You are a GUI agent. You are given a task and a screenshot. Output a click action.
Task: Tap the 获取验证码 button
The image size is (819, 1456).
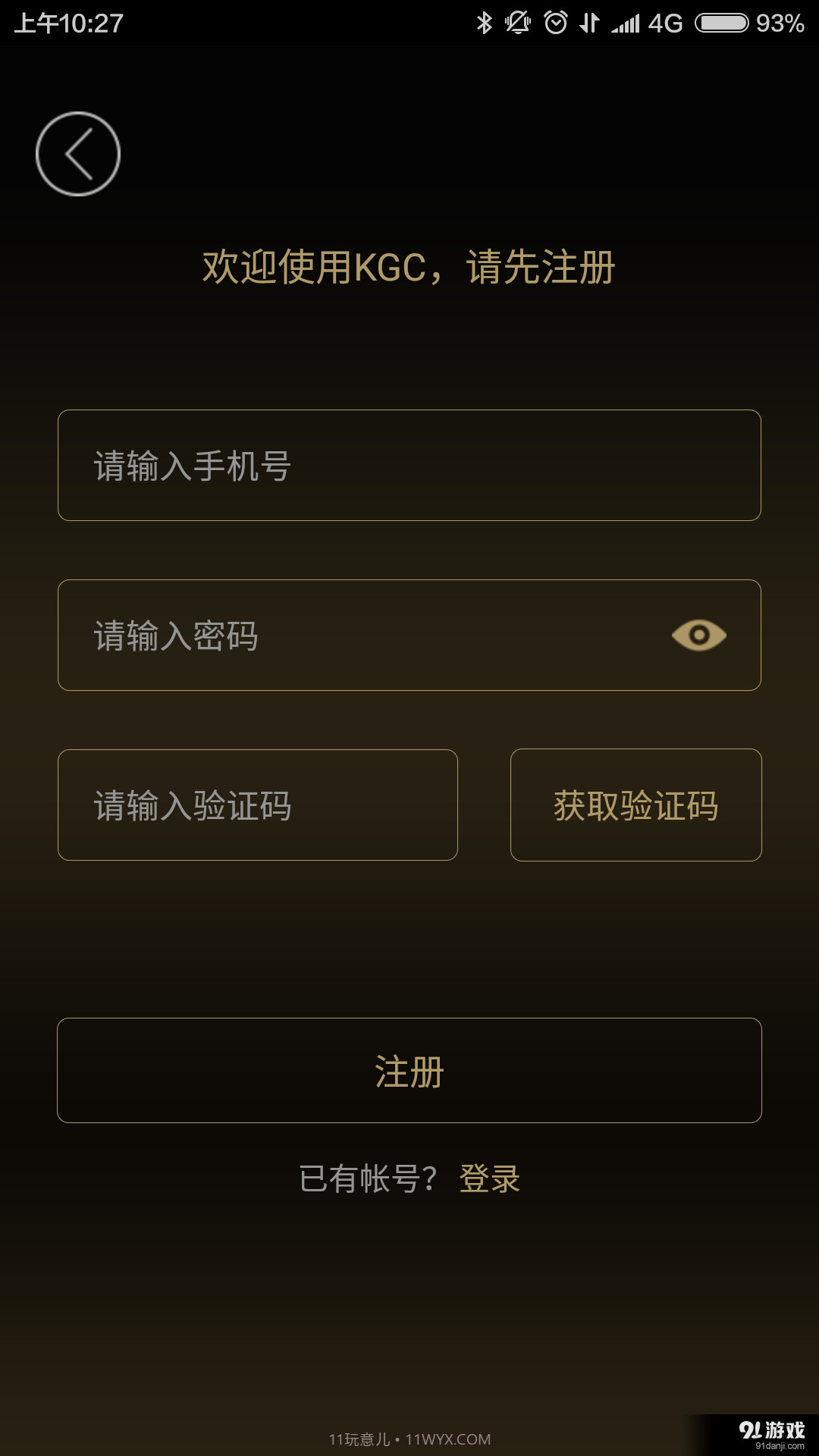pyautogui.click(x=637, y=804)
